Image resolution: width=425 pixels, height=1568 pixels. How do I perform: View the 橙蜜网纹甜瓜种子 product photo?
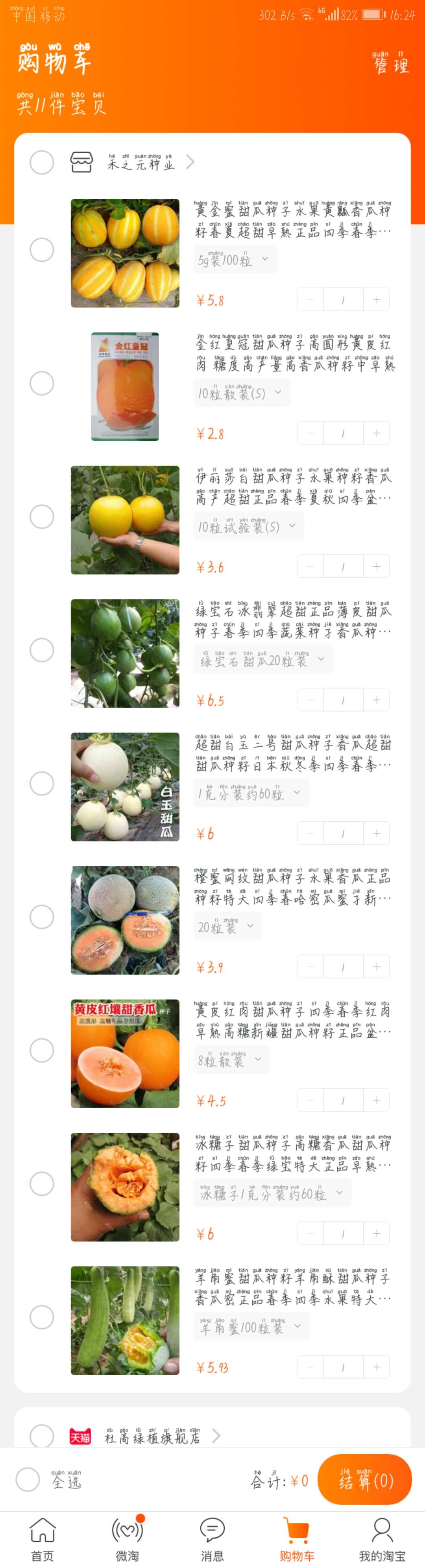[125, 920]
